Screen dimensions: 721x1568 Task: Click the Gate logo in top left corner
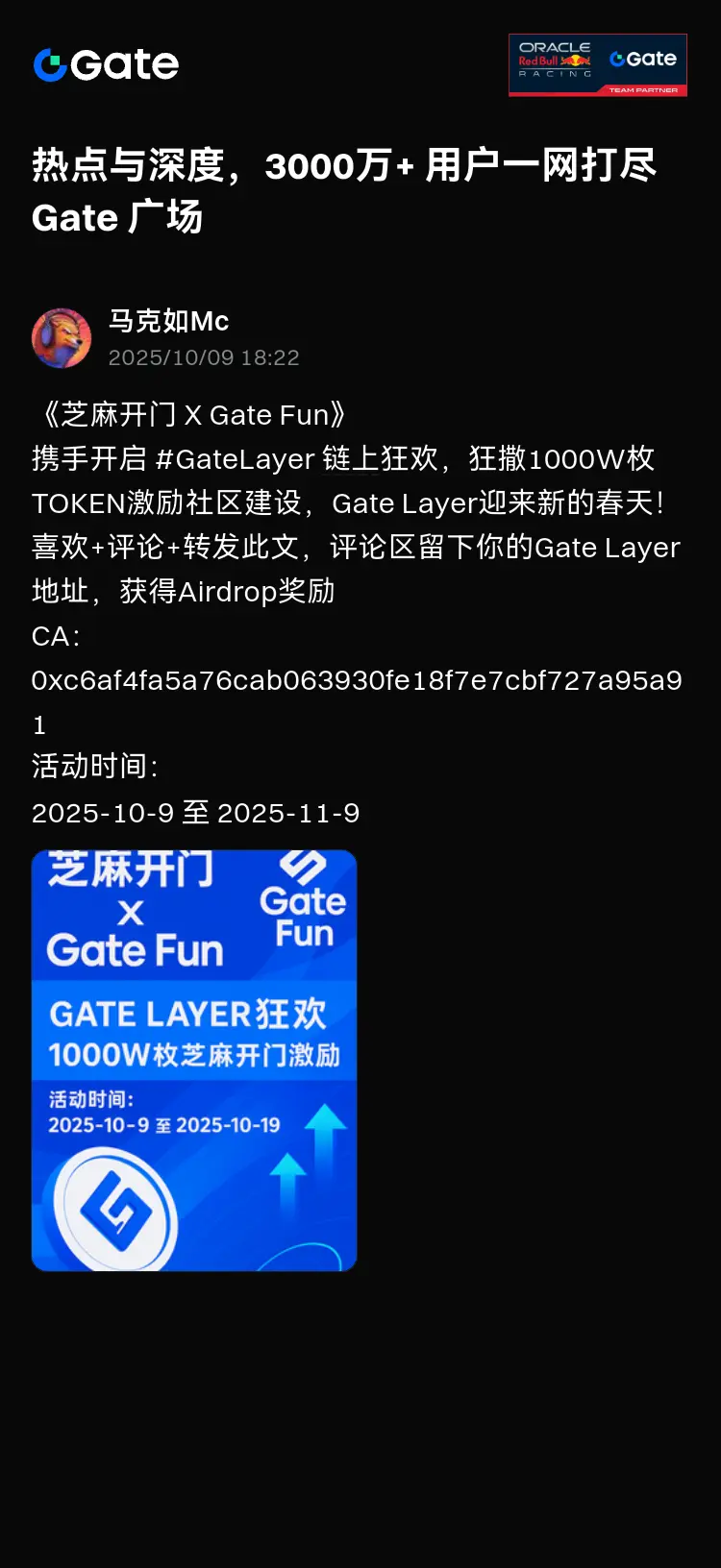coord(106,64)
